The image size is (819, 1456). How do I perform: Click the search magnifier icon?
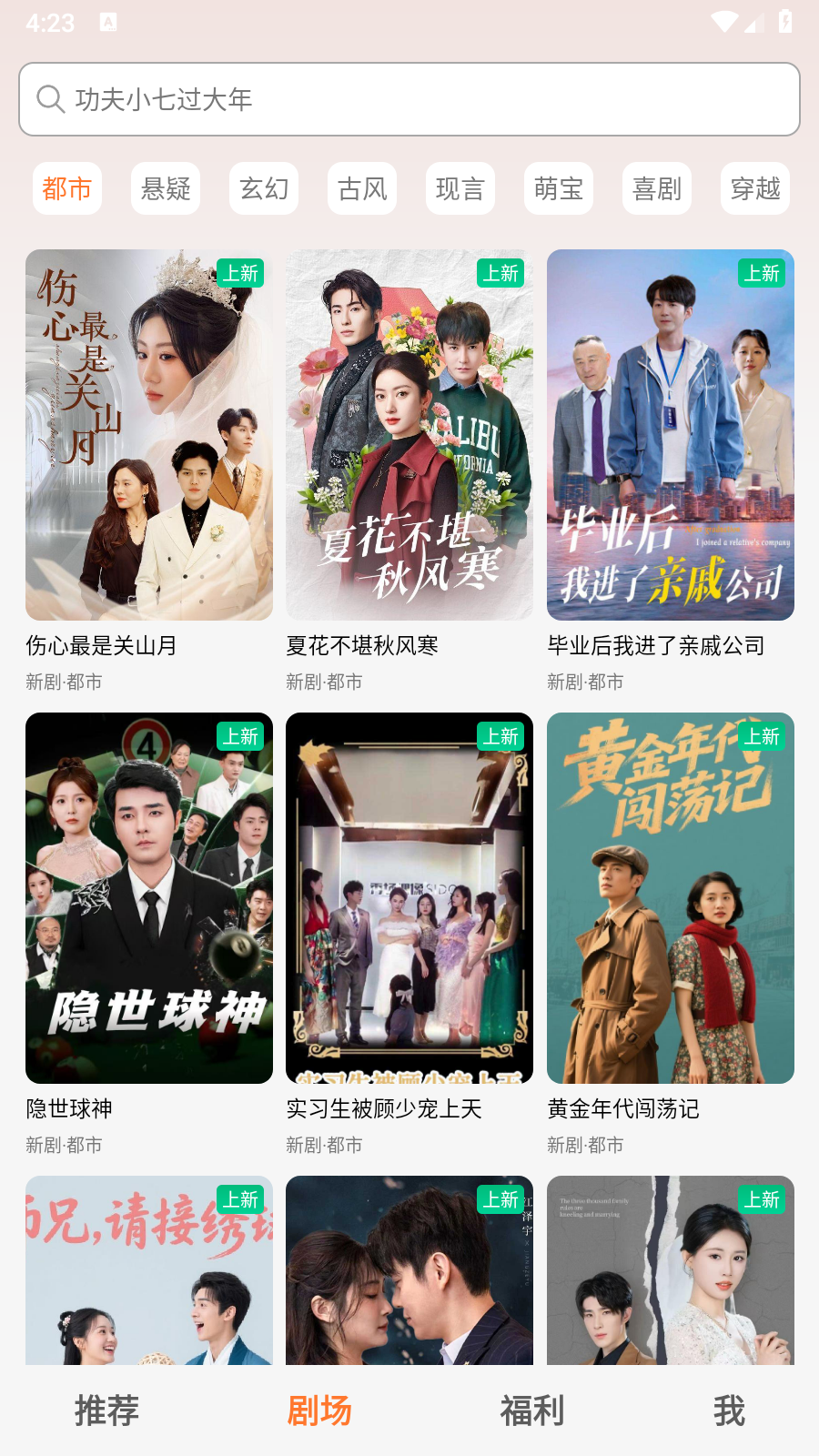50,99
